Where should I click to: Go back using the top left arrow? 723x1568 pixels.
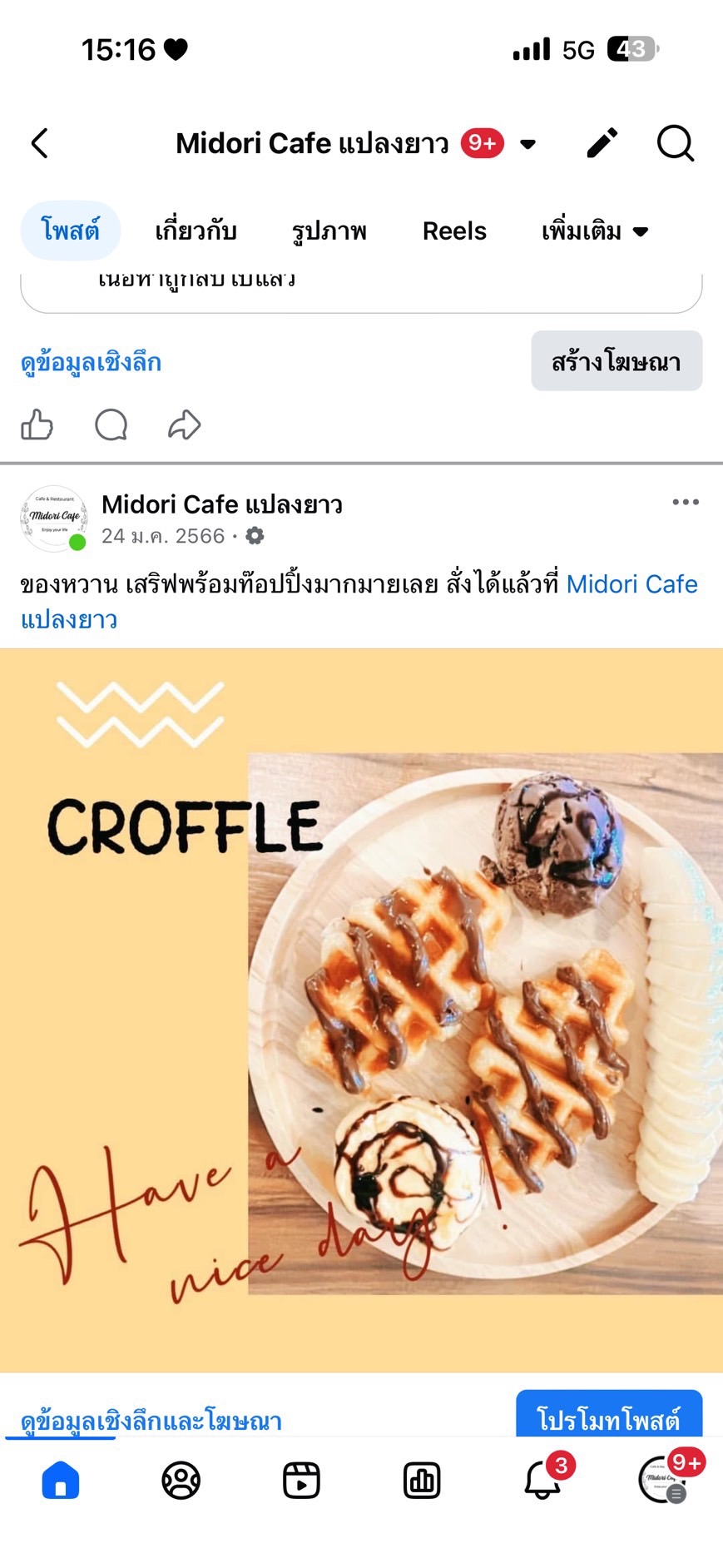click(x=40, y=143)
